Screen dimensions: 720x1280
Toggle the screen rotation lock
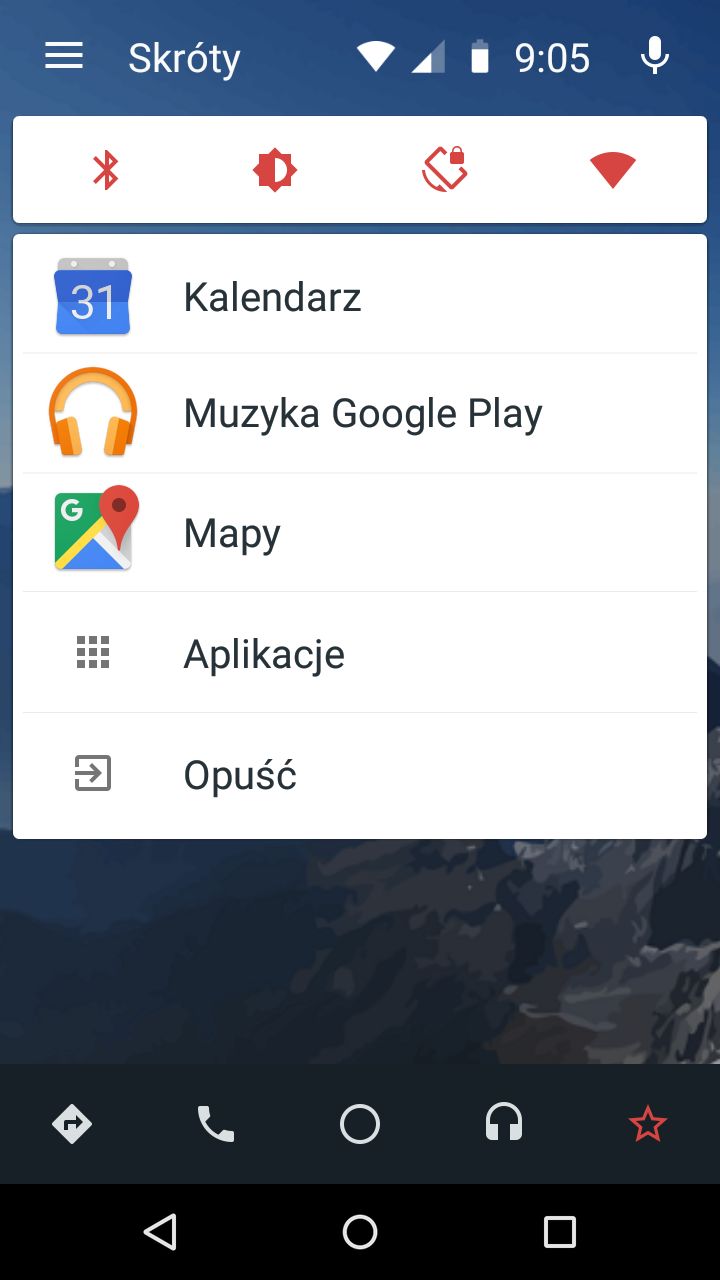point(445,169)
